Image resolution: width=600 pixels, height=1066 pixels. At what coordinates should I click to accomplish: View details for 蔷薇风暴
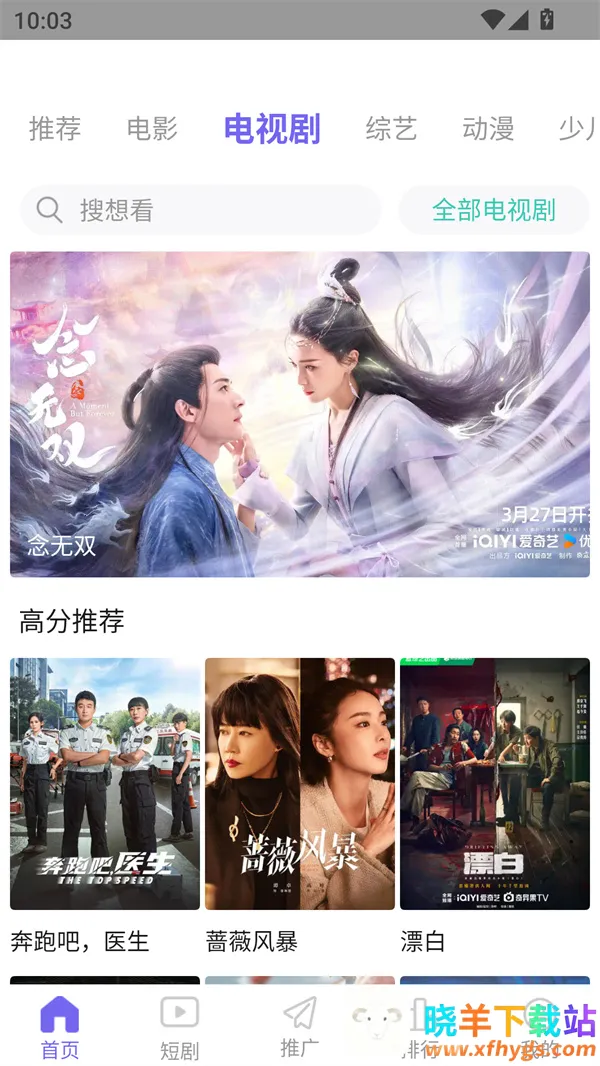300,783
